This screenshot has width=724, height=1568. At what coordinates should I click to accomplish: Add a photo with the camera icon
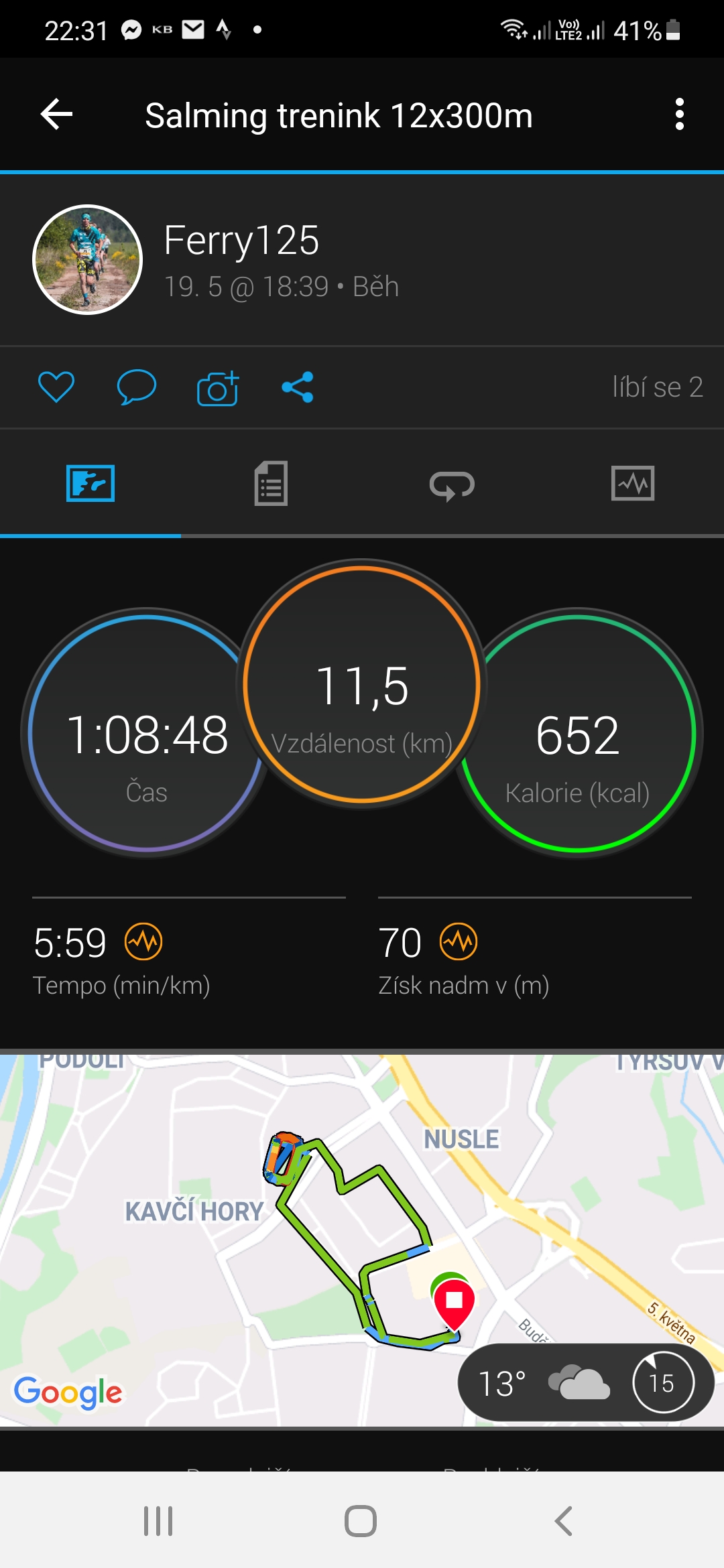tap(218, 388)
